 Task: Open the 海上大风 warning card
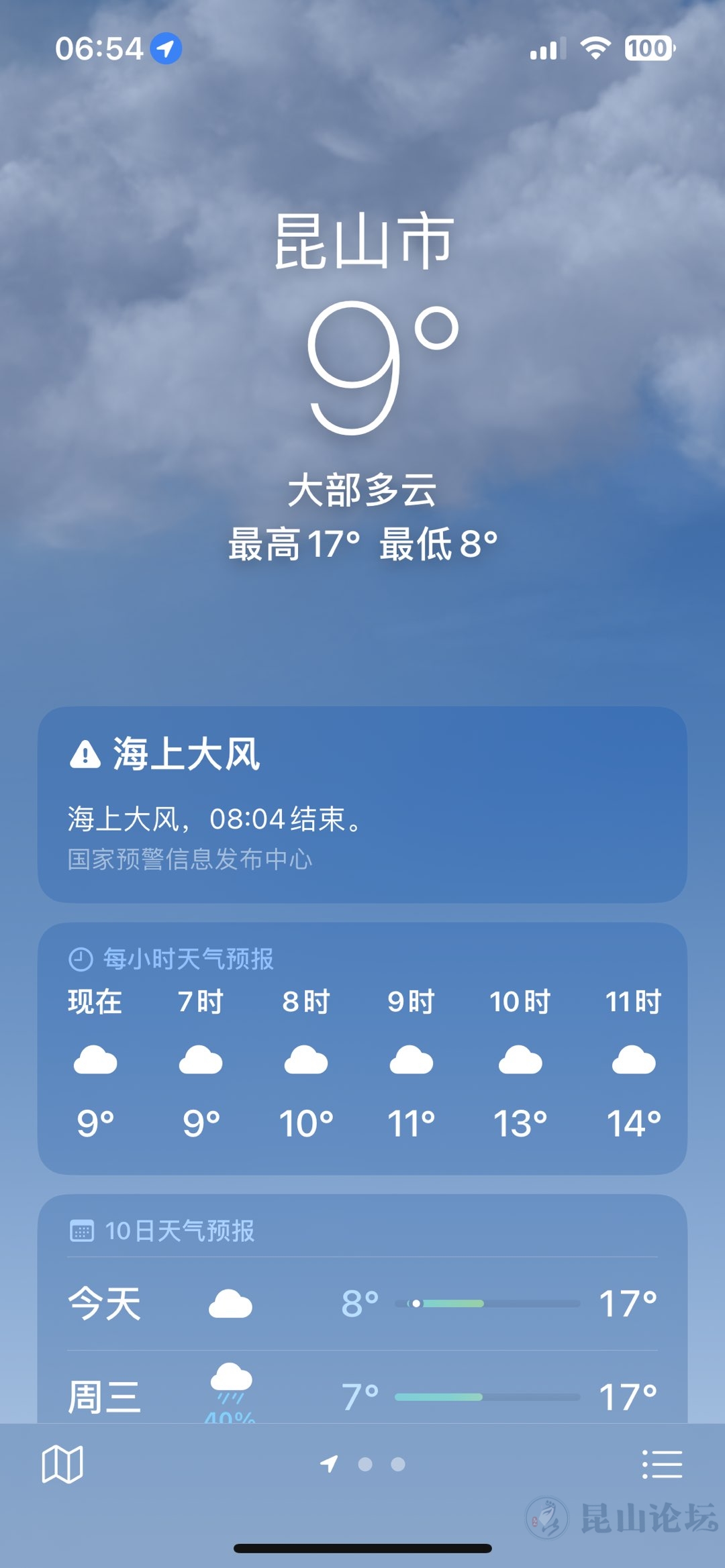[362, 804]
